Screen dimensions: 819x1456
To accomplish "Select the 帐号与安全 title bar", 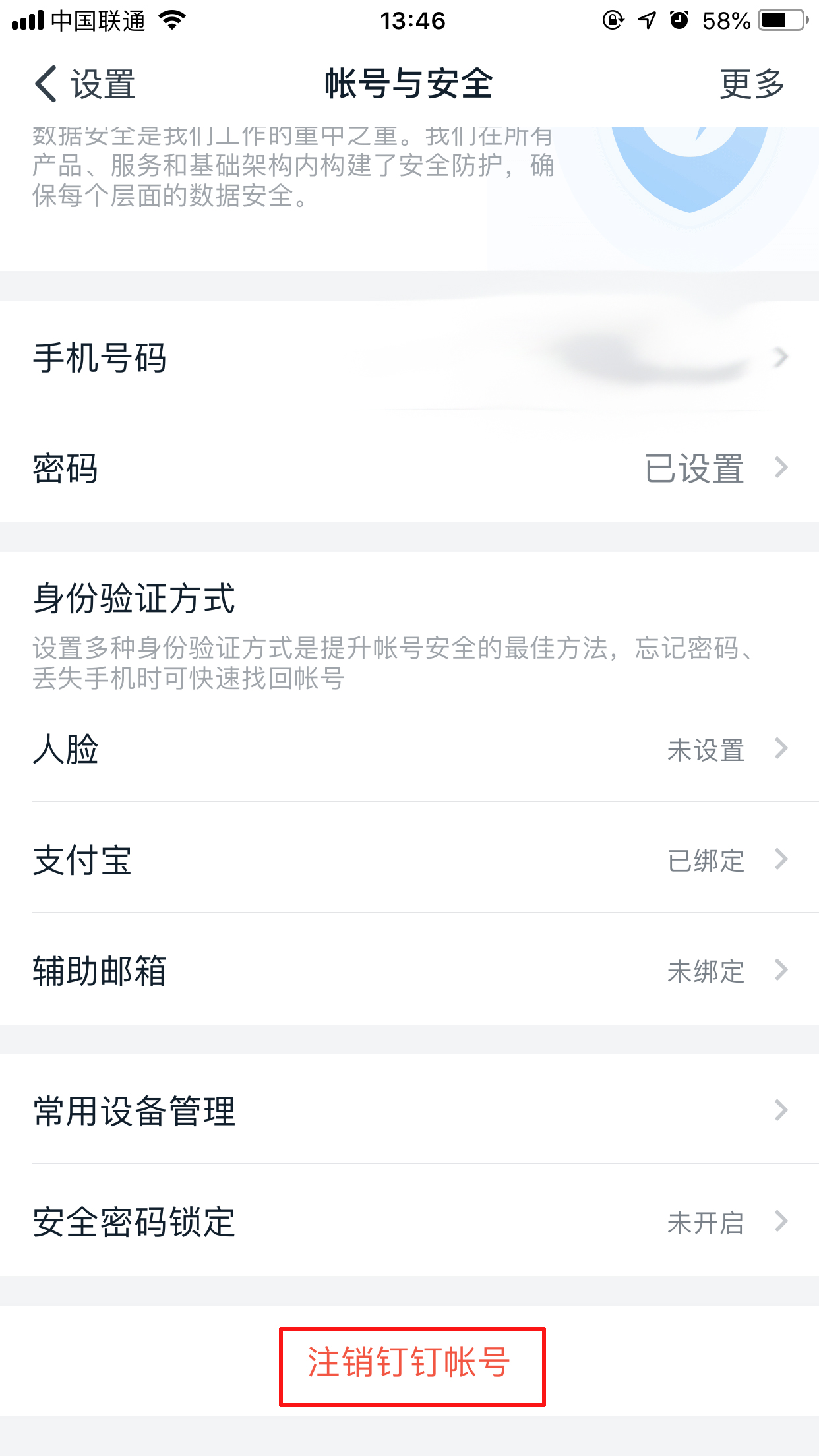I will (409, 84).
